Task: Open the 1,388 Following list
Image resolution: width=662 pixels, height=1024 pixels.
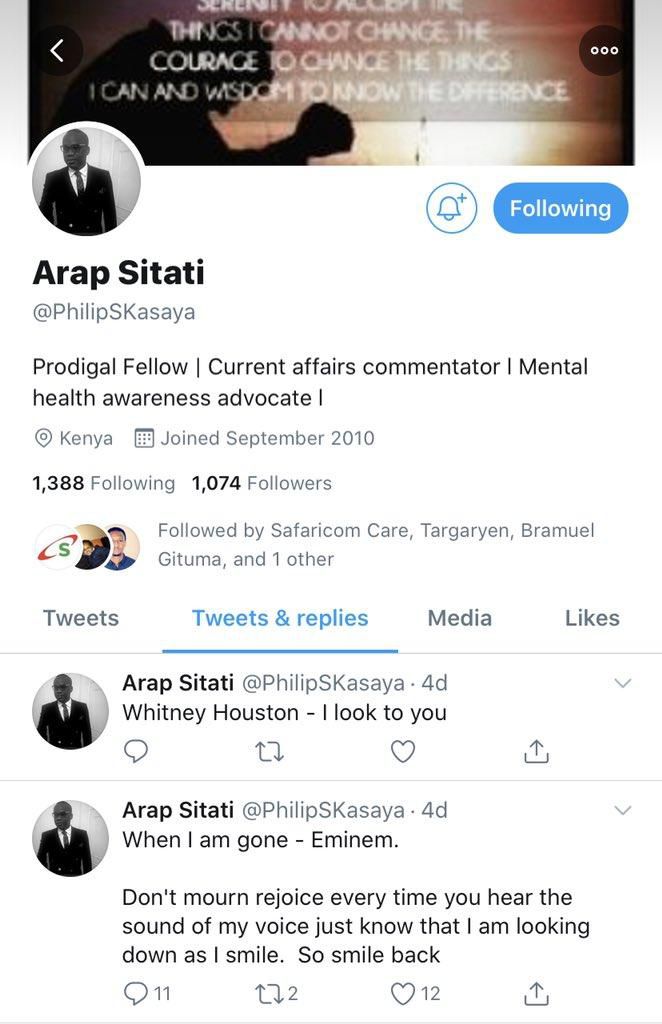Action: [x=103, y=483]
